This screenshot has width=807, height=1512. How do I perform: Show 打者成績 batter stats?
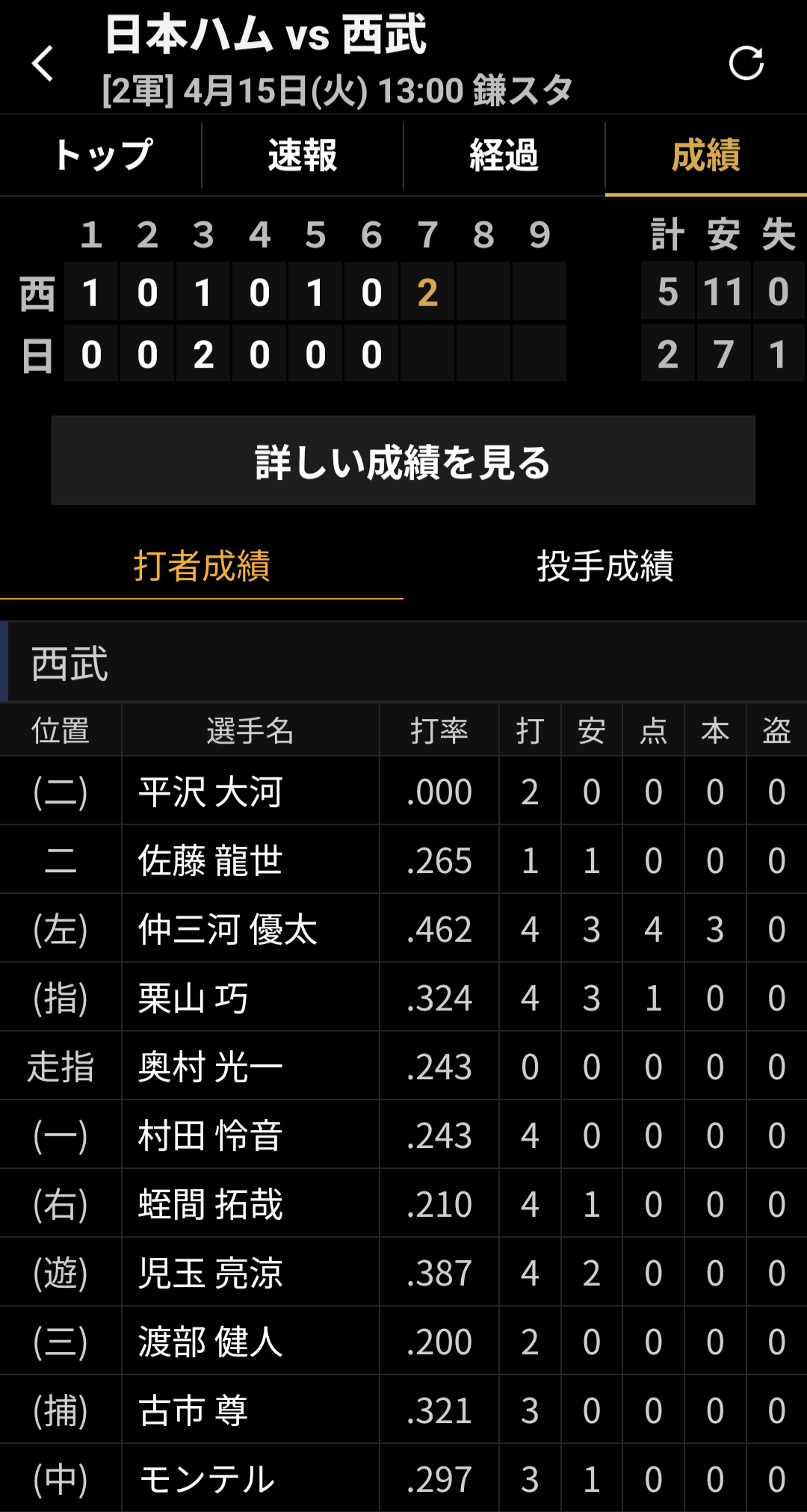[x=202, y=566]
